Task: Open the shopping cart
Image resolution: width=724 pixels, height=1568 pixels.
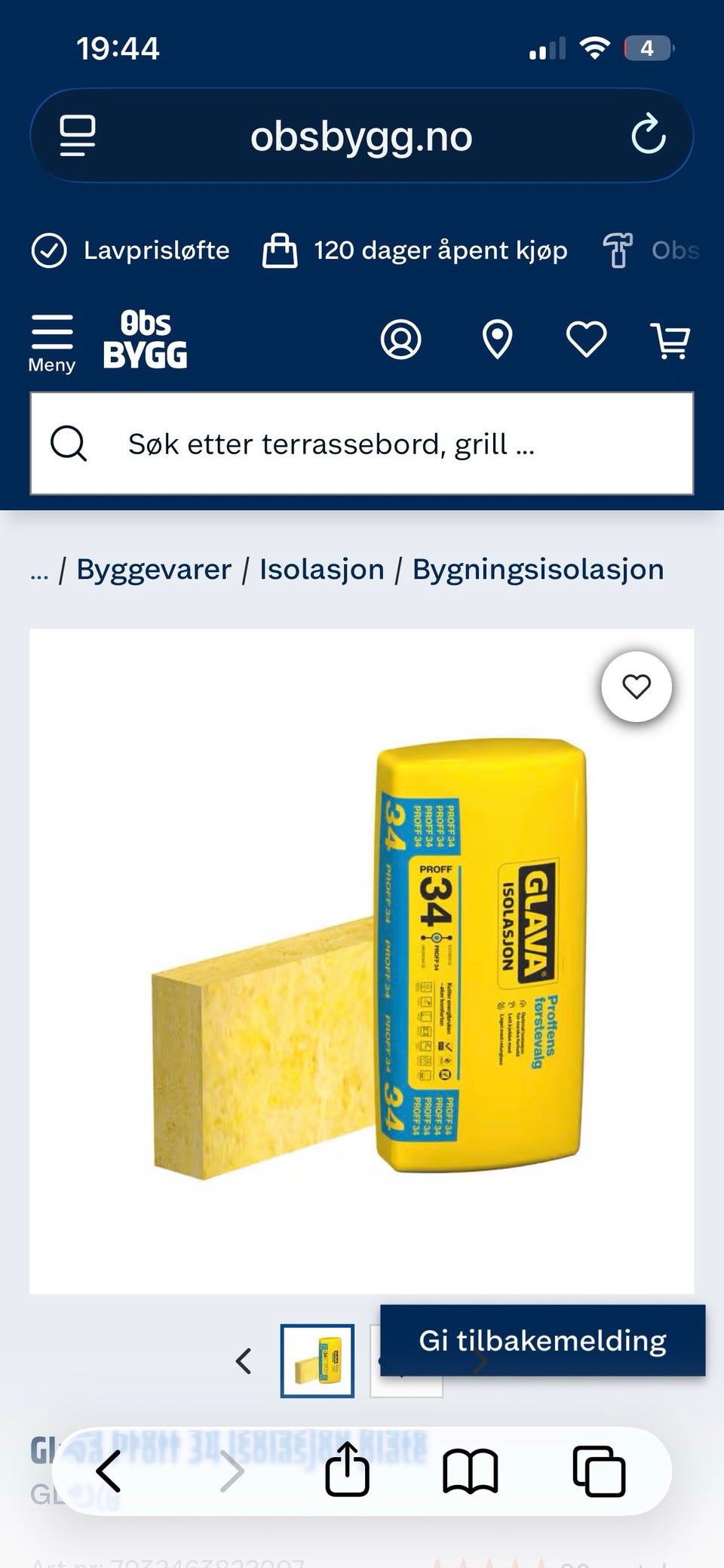Action: (x=670, y=340)
